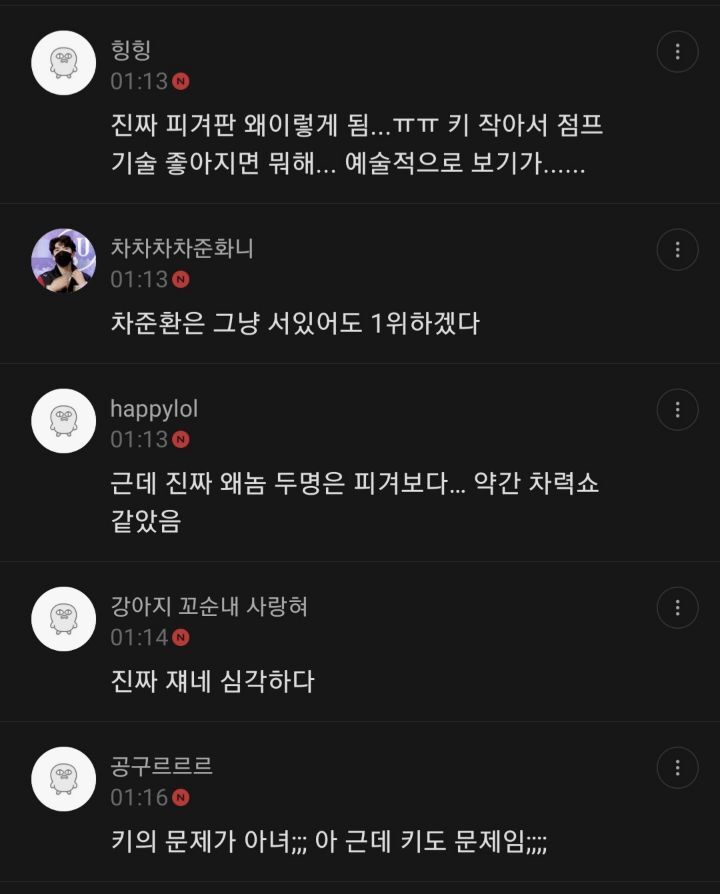
Task: Open the options menu on 차차차차준화니's comment
Action: [x=677, y=249]
